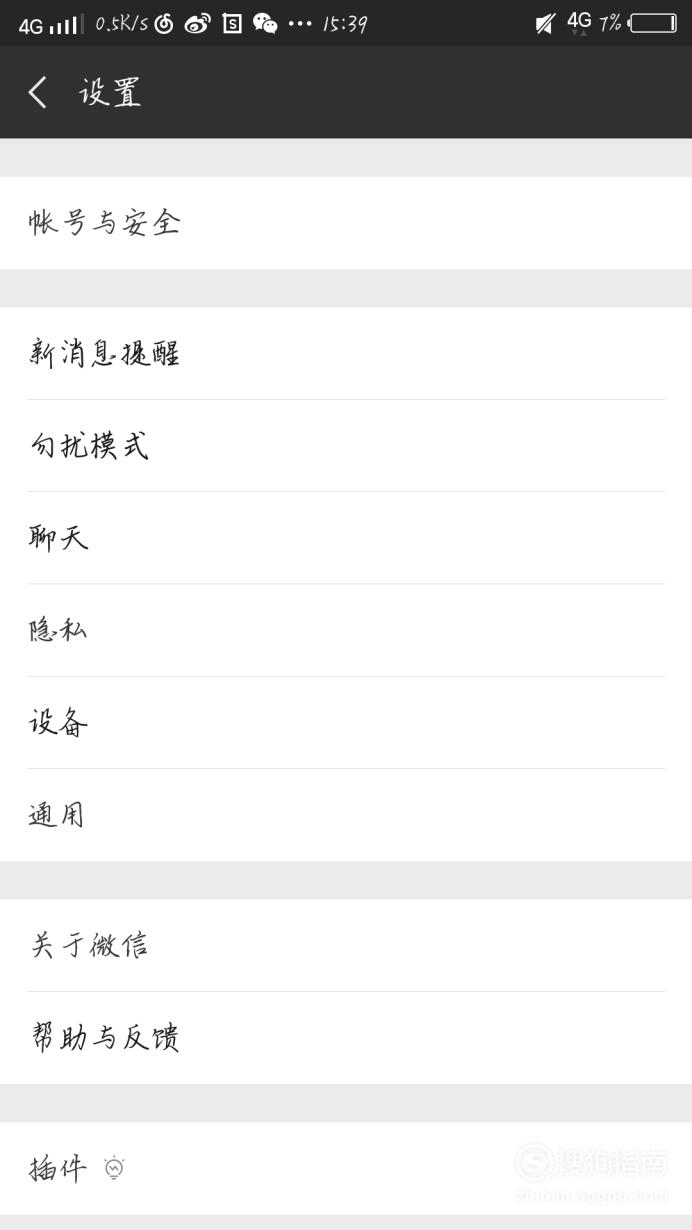Open 隐私 settings
The height and width of the screenshot is (1230, 692).
pos(346,630)
